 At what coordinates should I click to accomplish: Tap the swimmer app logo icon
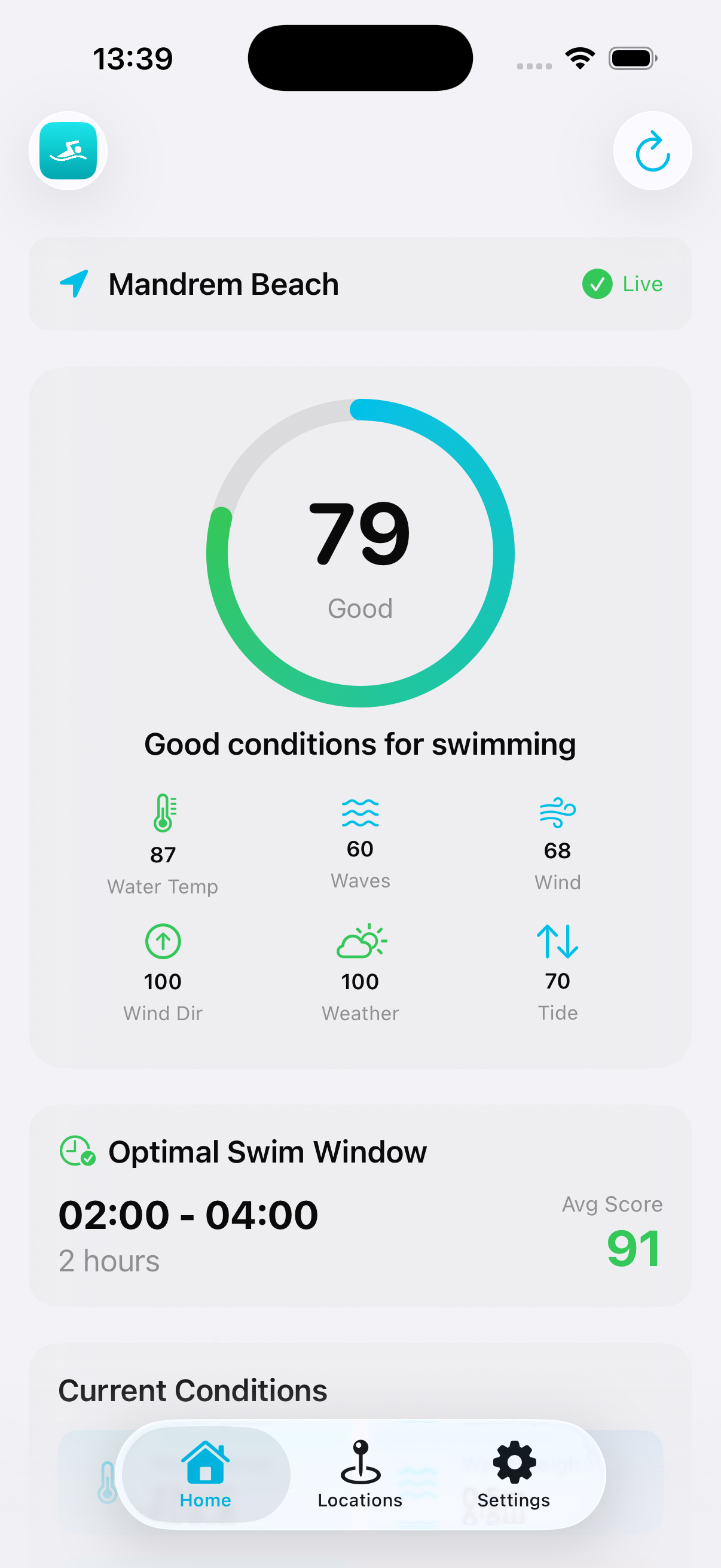[68, 150]
